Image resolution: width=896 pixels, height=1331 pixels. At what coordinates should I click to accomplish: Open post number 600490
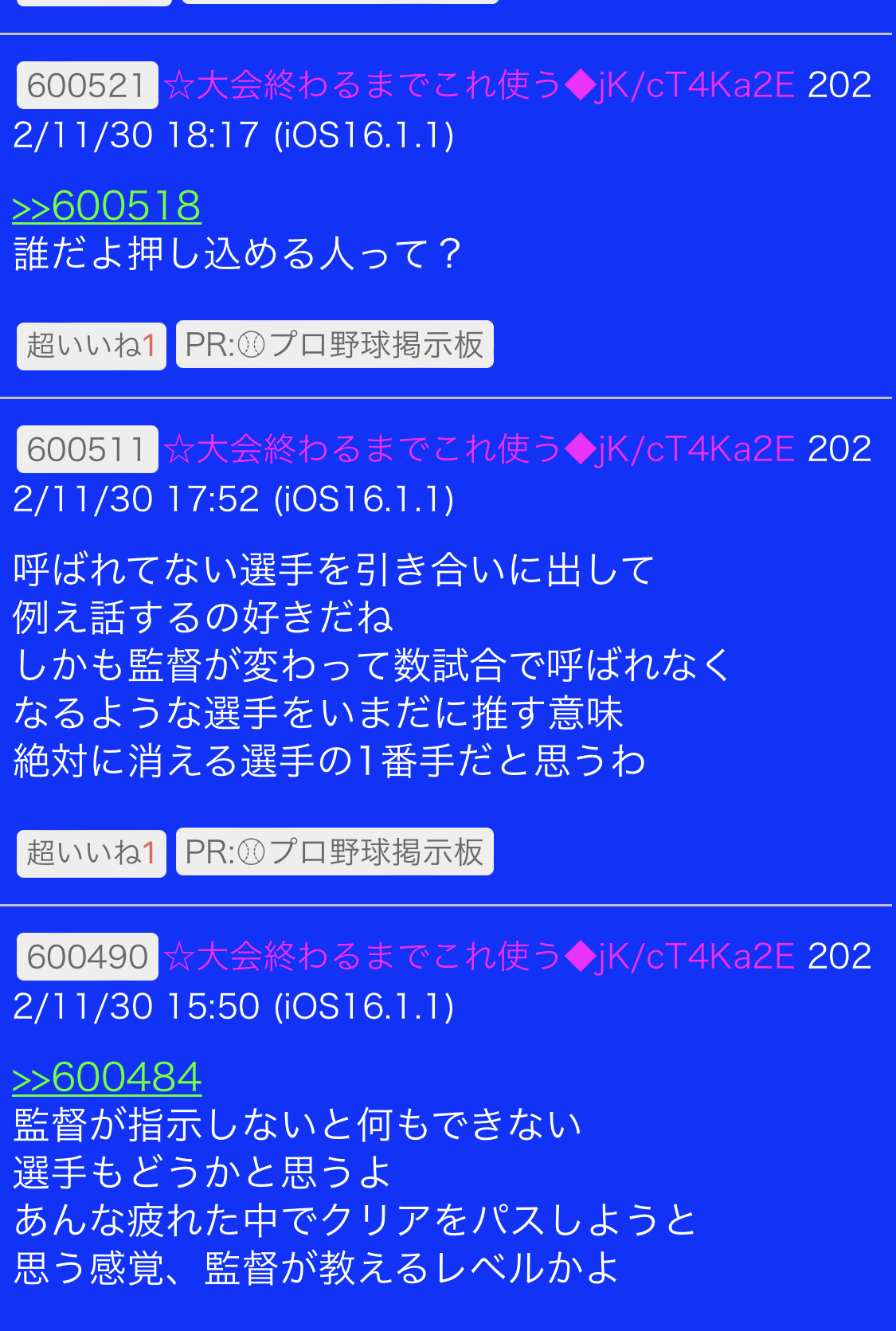(87, 957)
